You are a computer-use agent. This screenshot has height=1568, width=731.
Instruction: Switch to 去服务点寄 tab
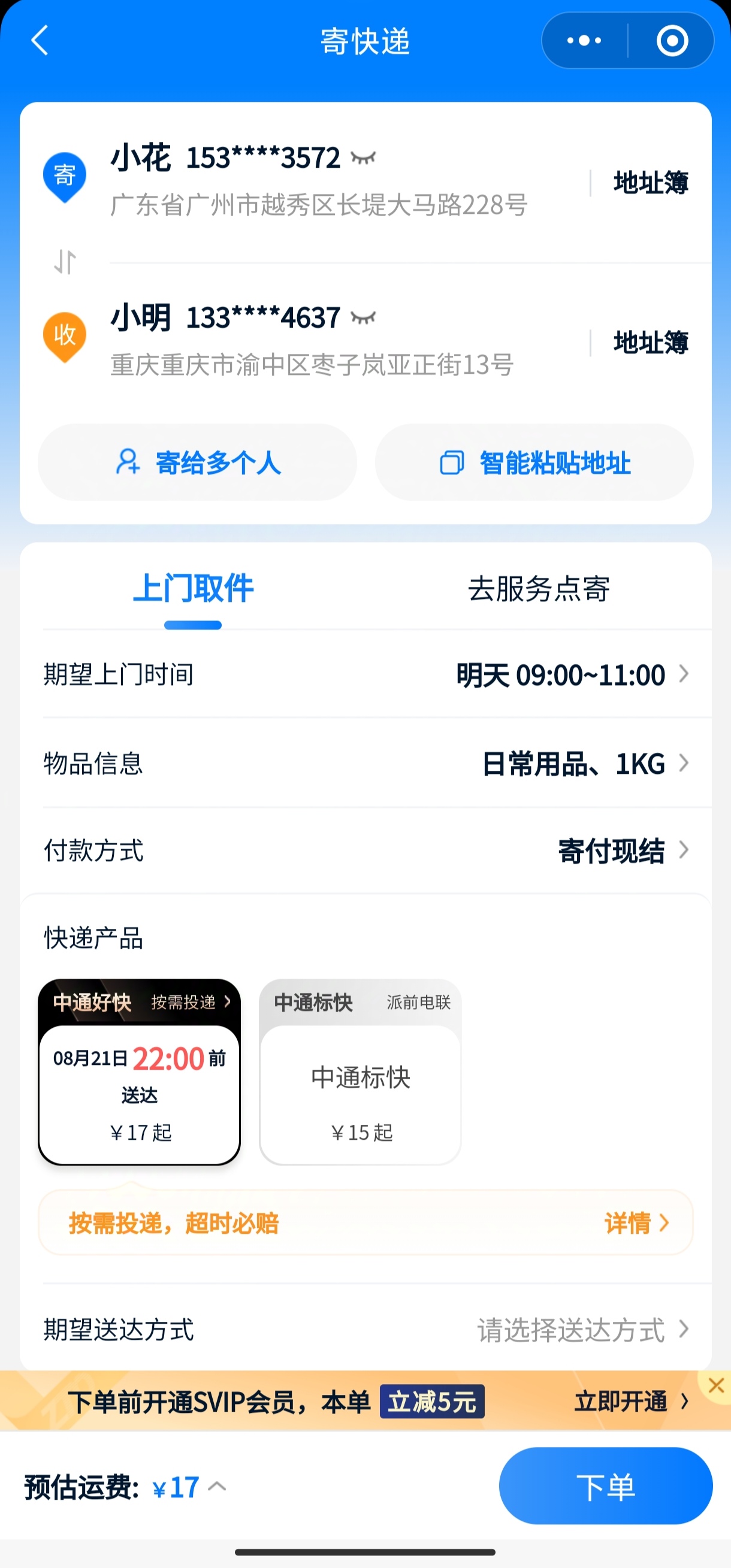click(539, 589)
